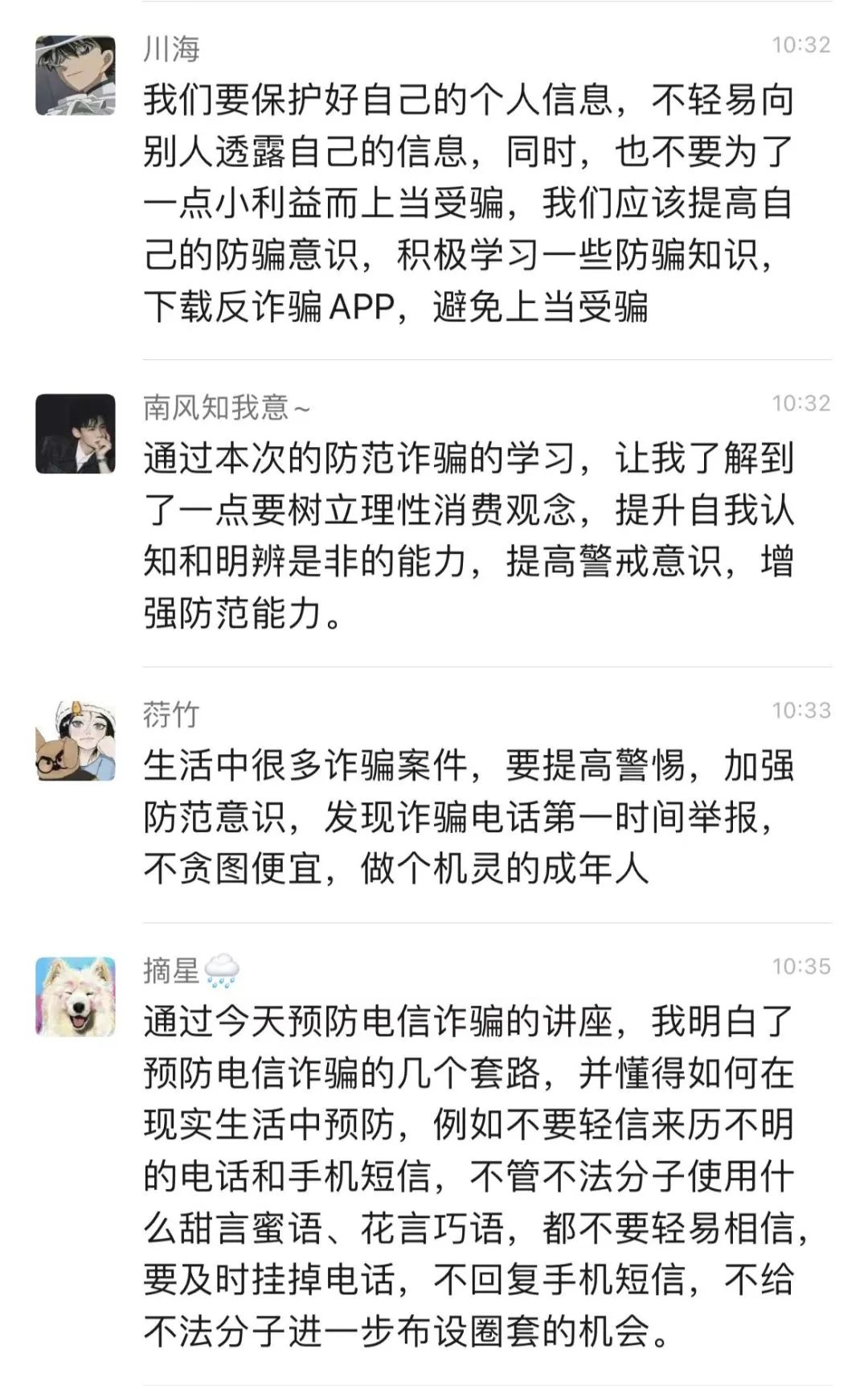View 南风知我意~'s profile picture
This screenshot has width=868, height=1386.
click(76, 434)
